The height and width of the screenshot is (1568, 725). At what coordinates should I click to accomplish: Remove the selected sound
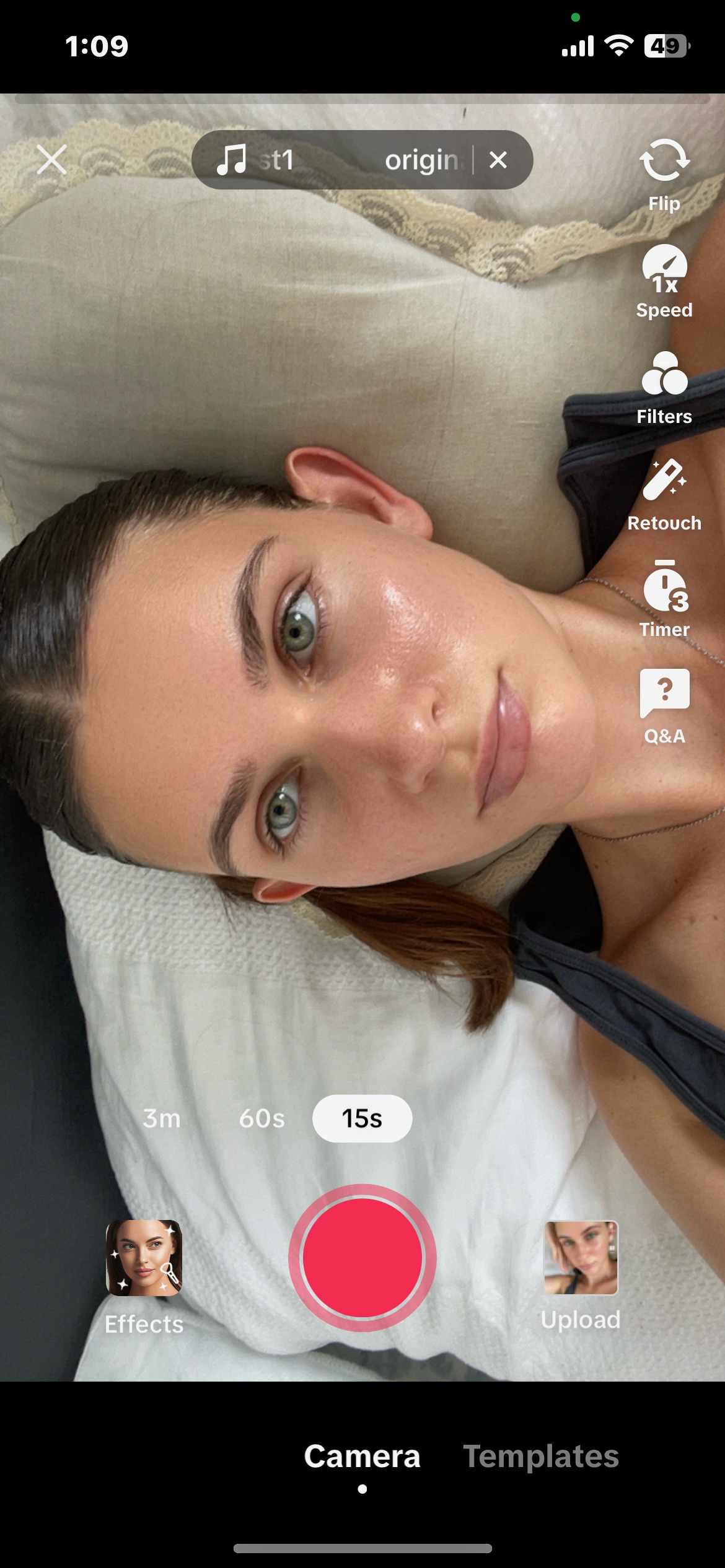click(x=498, y=160)
